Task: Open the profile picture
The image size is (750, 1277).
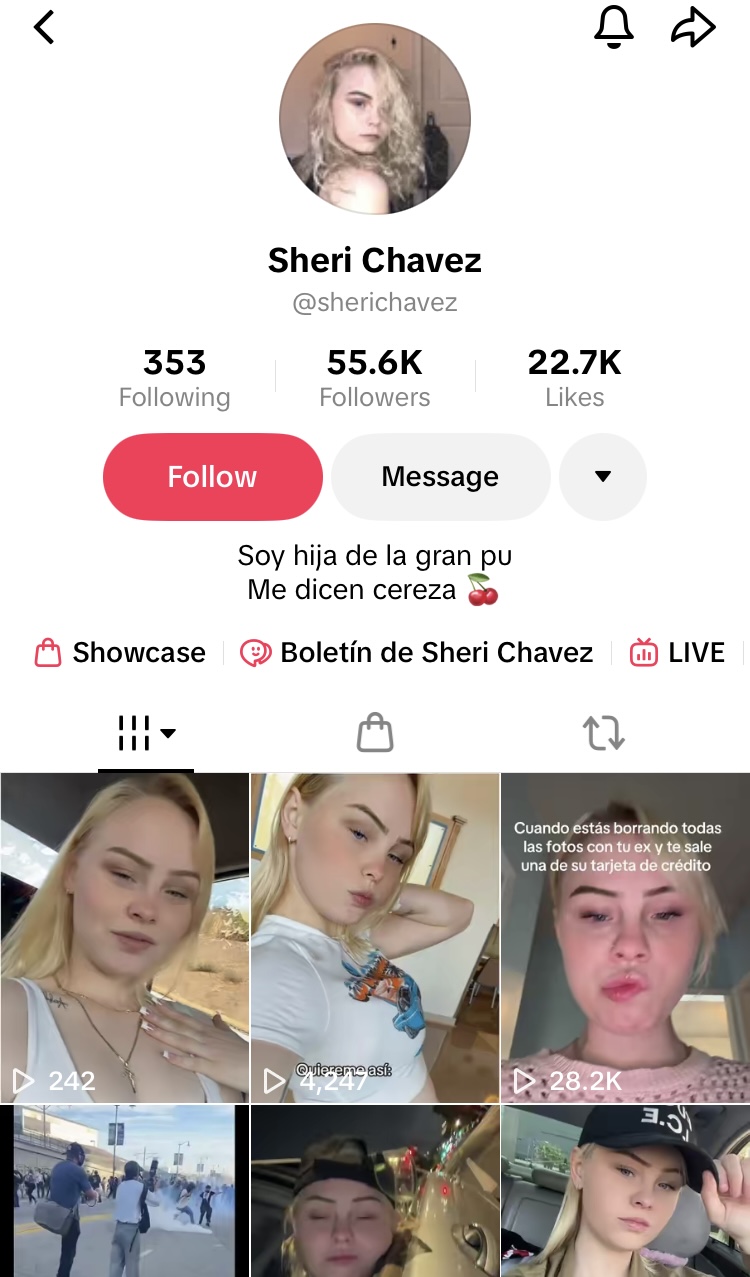Action: click(x=375, y=118)
